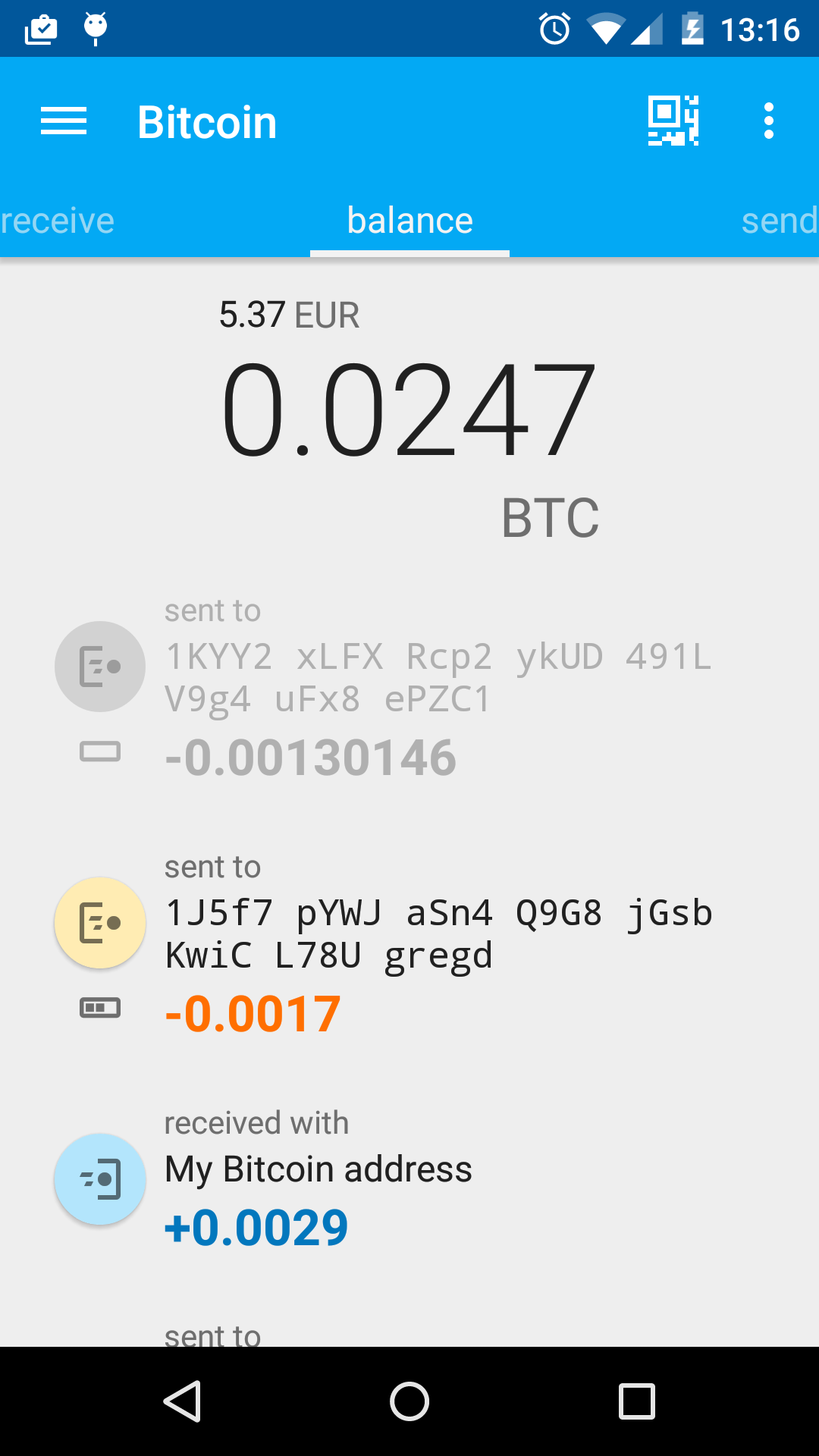Select the yellow transaction icon for 1J5f7 payment
Image resolution: width=819 pixels, height=1456 pixels.
(99, 923)
